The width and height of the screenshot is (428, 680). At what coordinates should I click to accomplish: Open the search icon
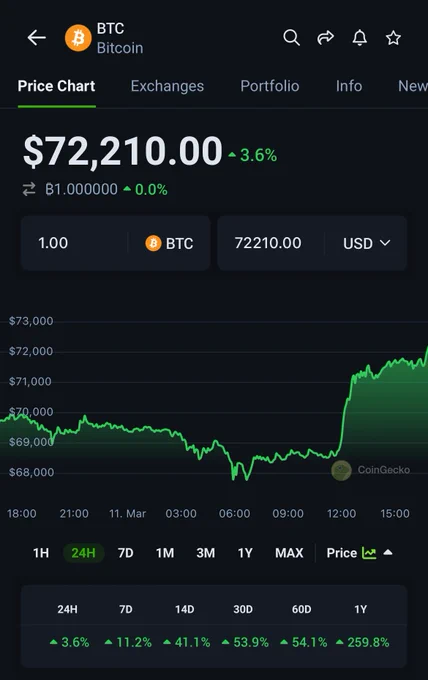coord(291,38)
